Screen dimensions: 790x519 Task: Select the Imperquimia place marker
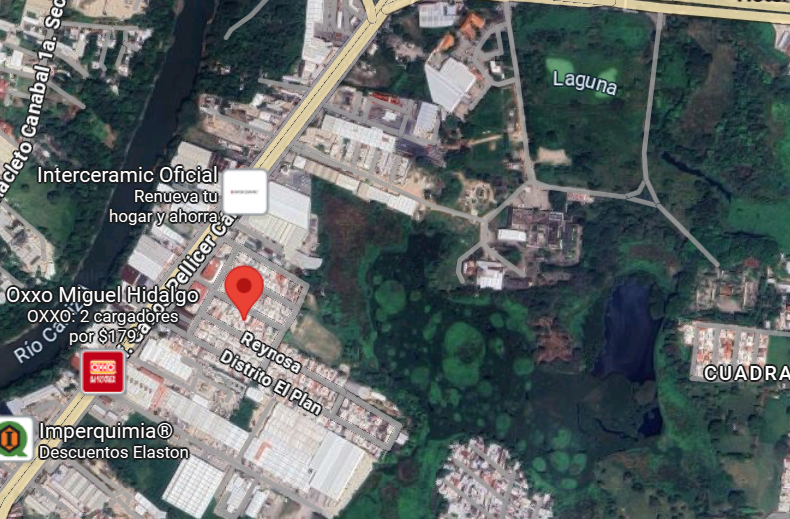coord(12,438)
